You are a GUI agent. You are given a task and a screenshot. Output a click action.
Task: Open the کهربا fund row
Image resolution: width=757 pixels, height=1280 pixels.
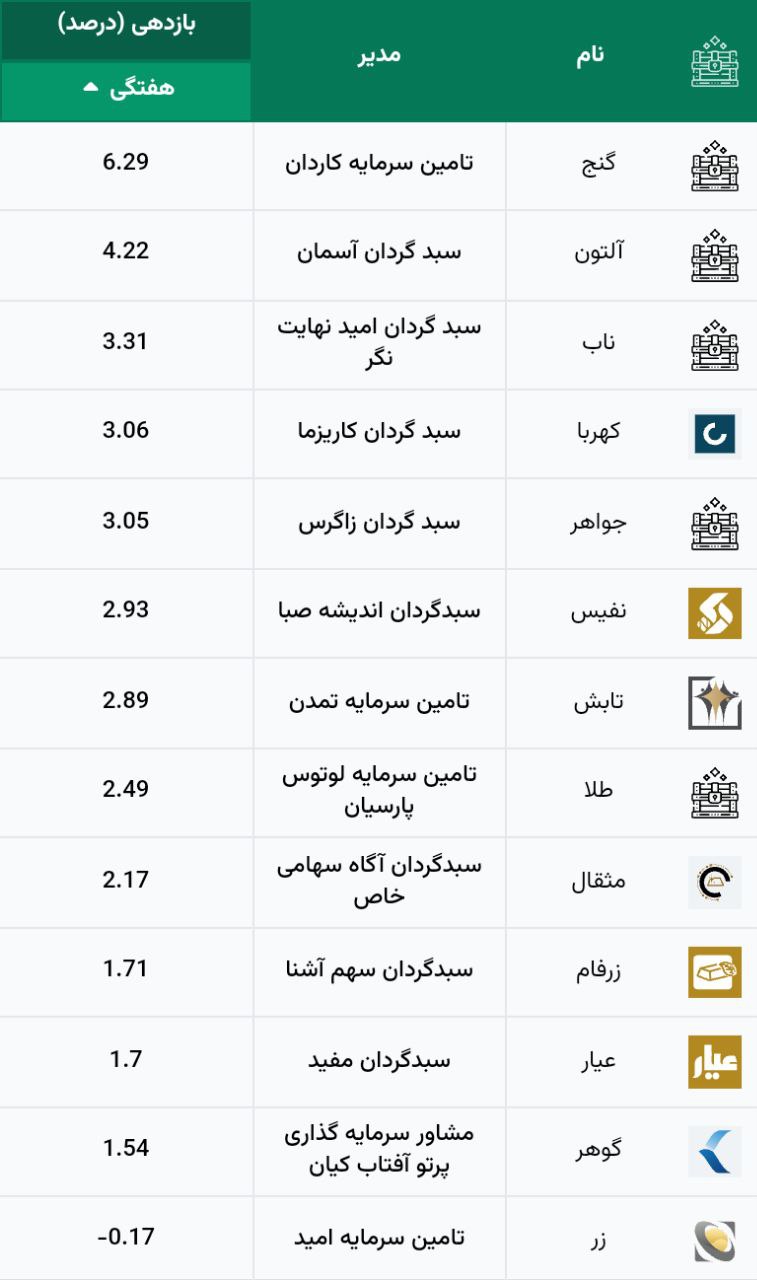[x=378, y=434]
